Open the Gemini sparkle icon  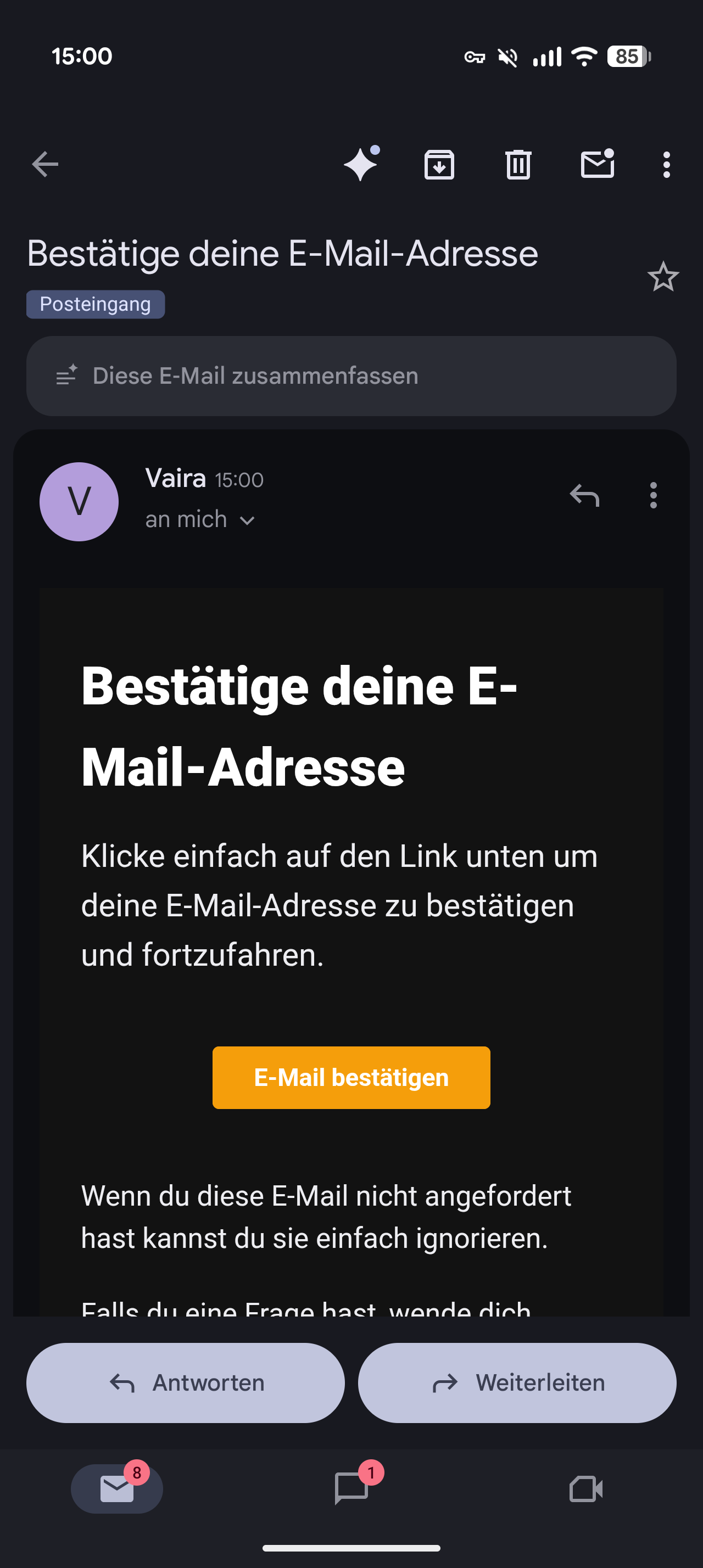pyautogui.click(x=361, y=164)
